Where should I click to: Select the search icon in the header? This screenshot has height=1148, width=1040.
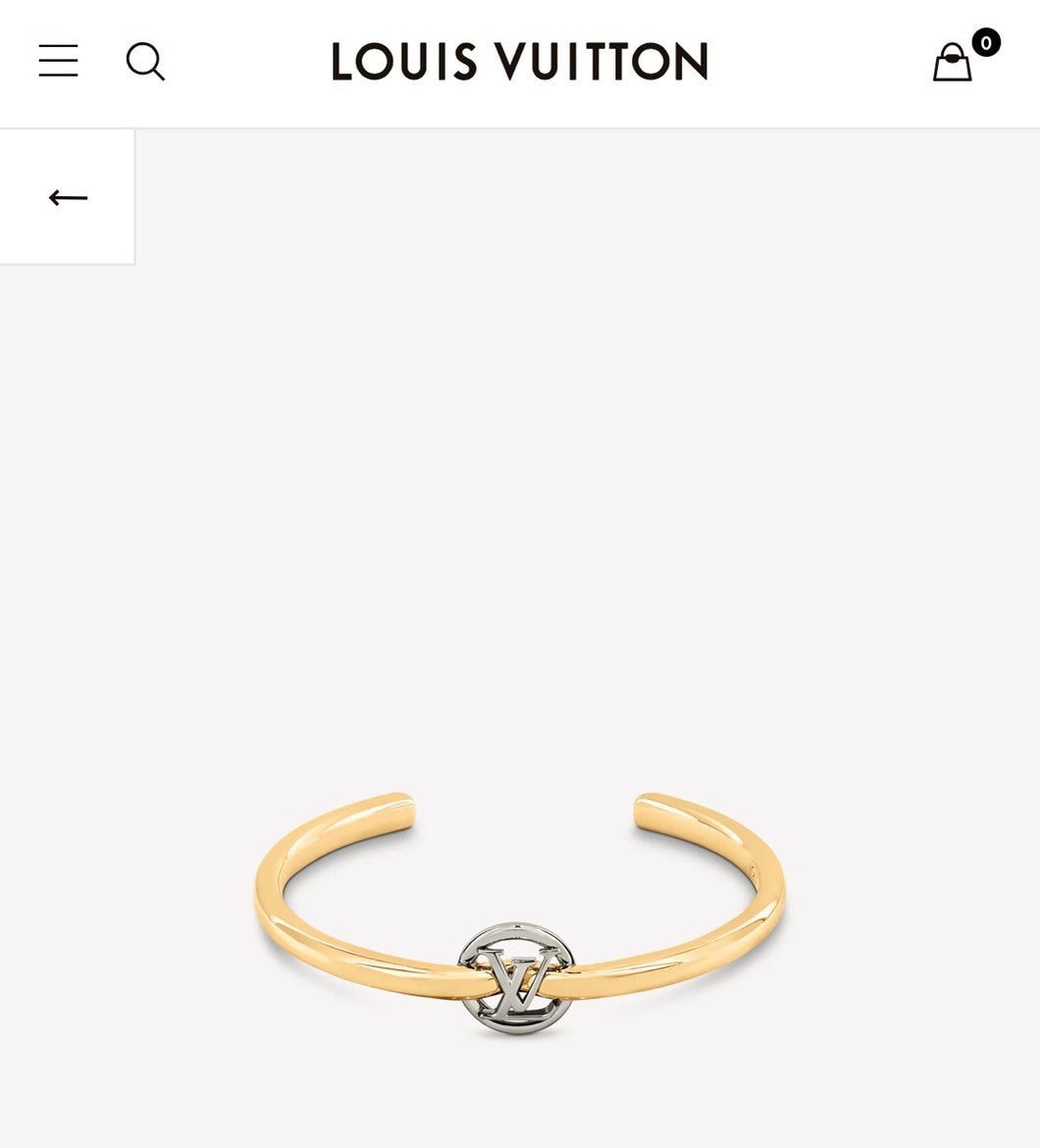(147, 63)
